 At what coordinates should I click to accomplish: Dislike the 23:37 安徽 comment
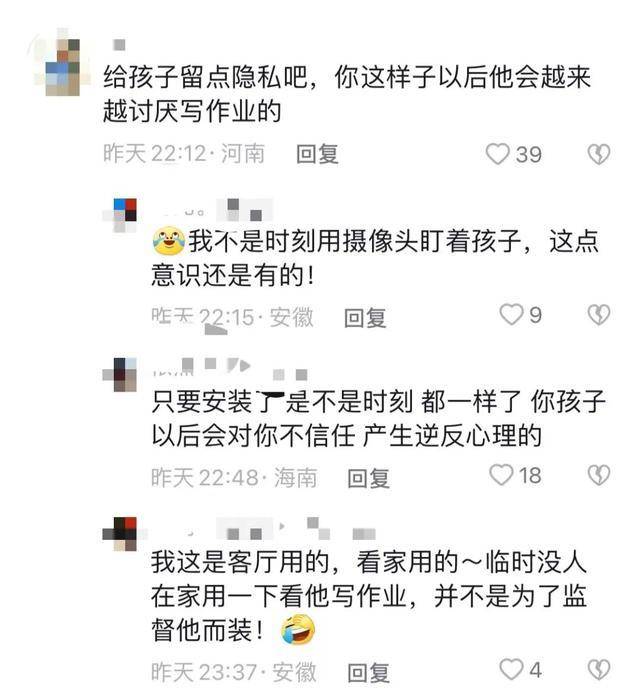tap(599, 669)
